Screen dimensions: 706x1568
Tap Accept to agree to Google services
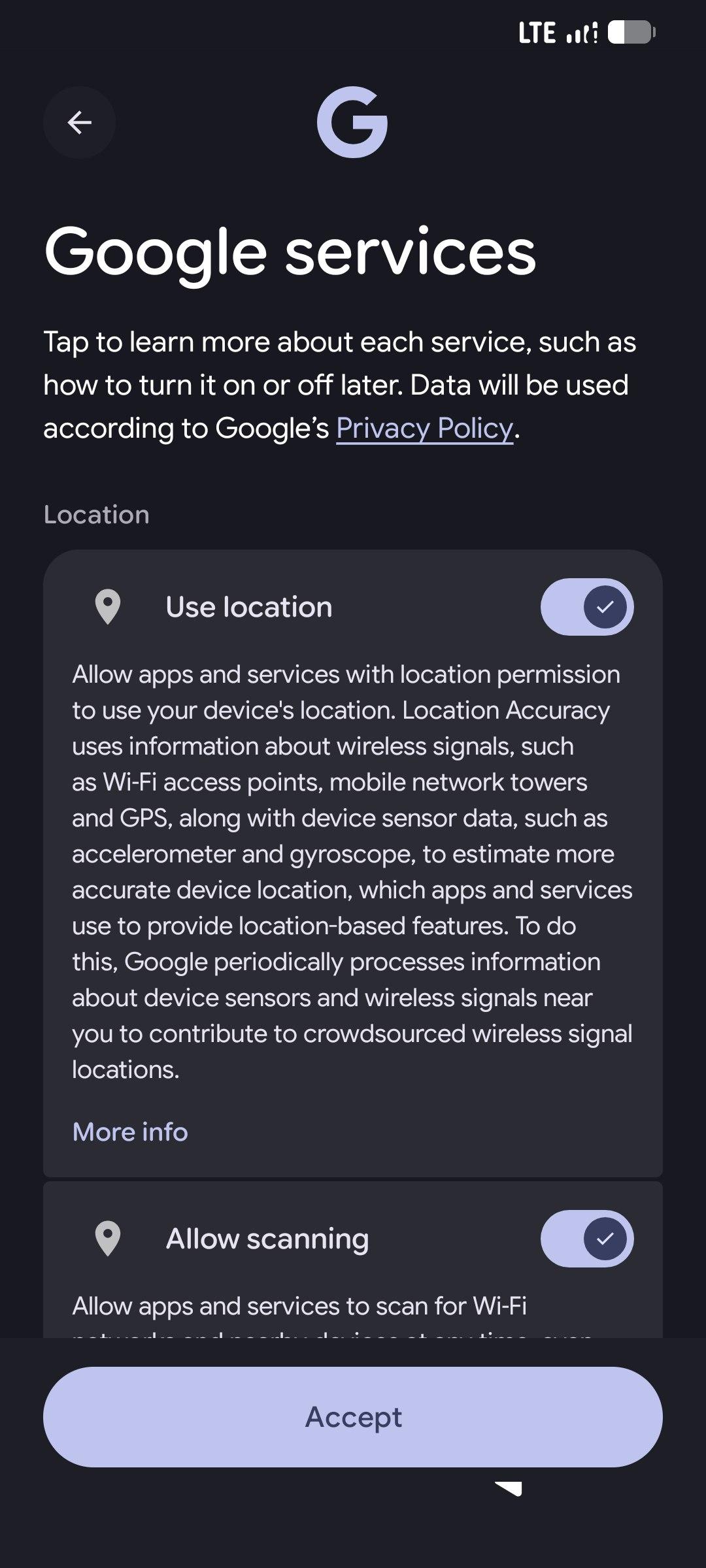tap(353, 1416)
